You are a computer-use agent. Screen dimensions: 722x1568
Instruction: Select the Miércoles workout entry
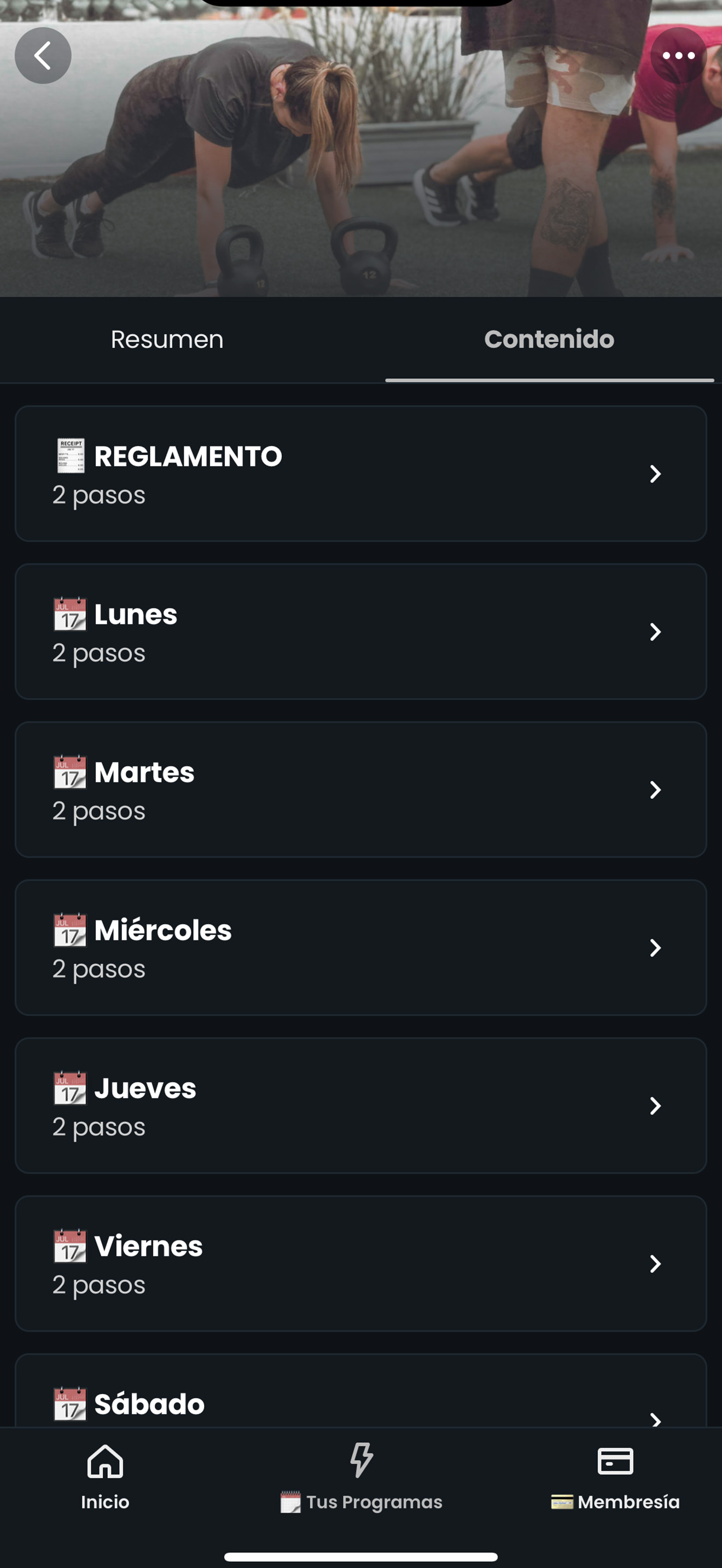(x=361, y=949)
